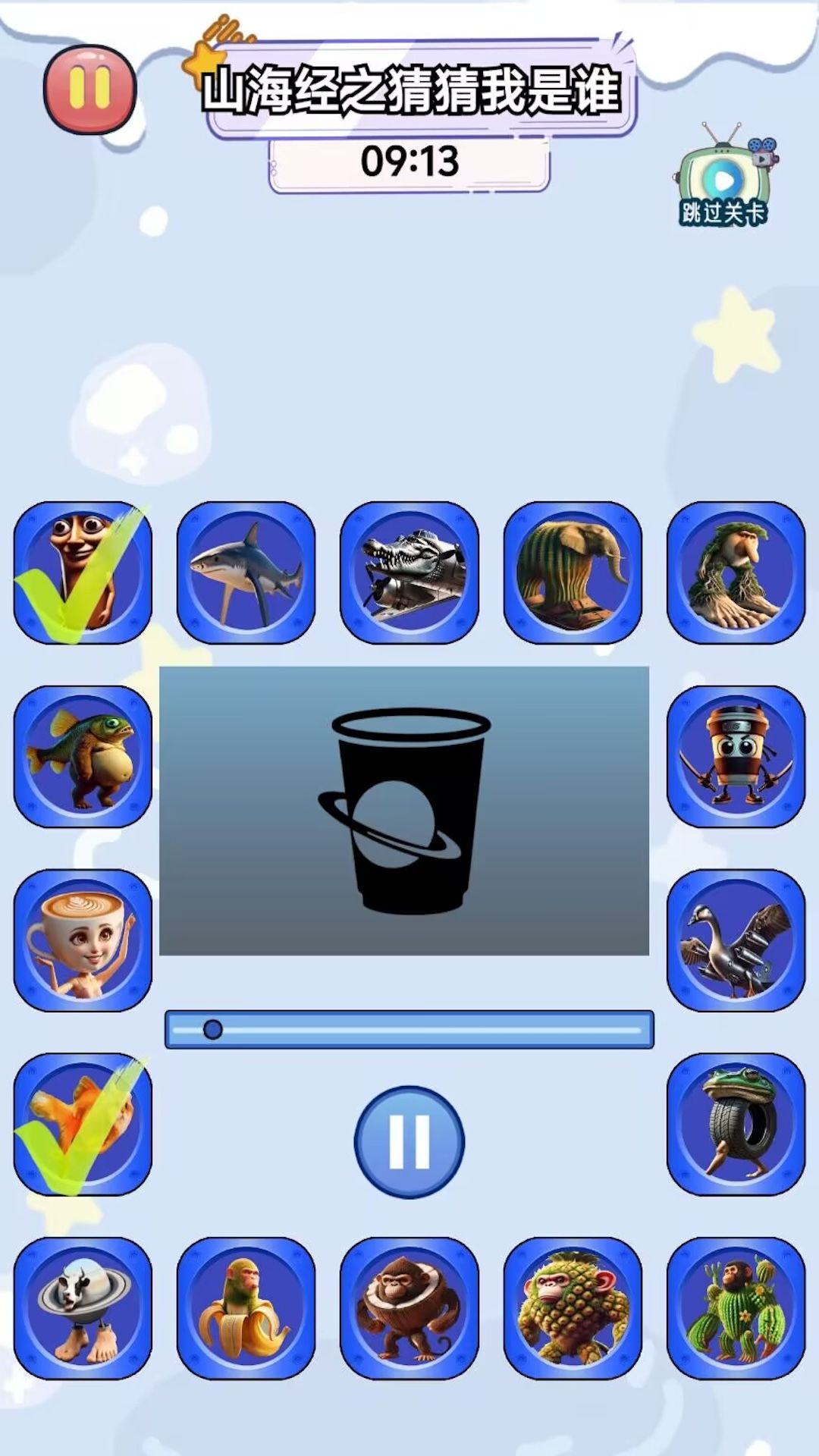This screenshot has width=819, height=1456.
Task: Pick the coconut monkey tile
Action: pos(409,1308)
